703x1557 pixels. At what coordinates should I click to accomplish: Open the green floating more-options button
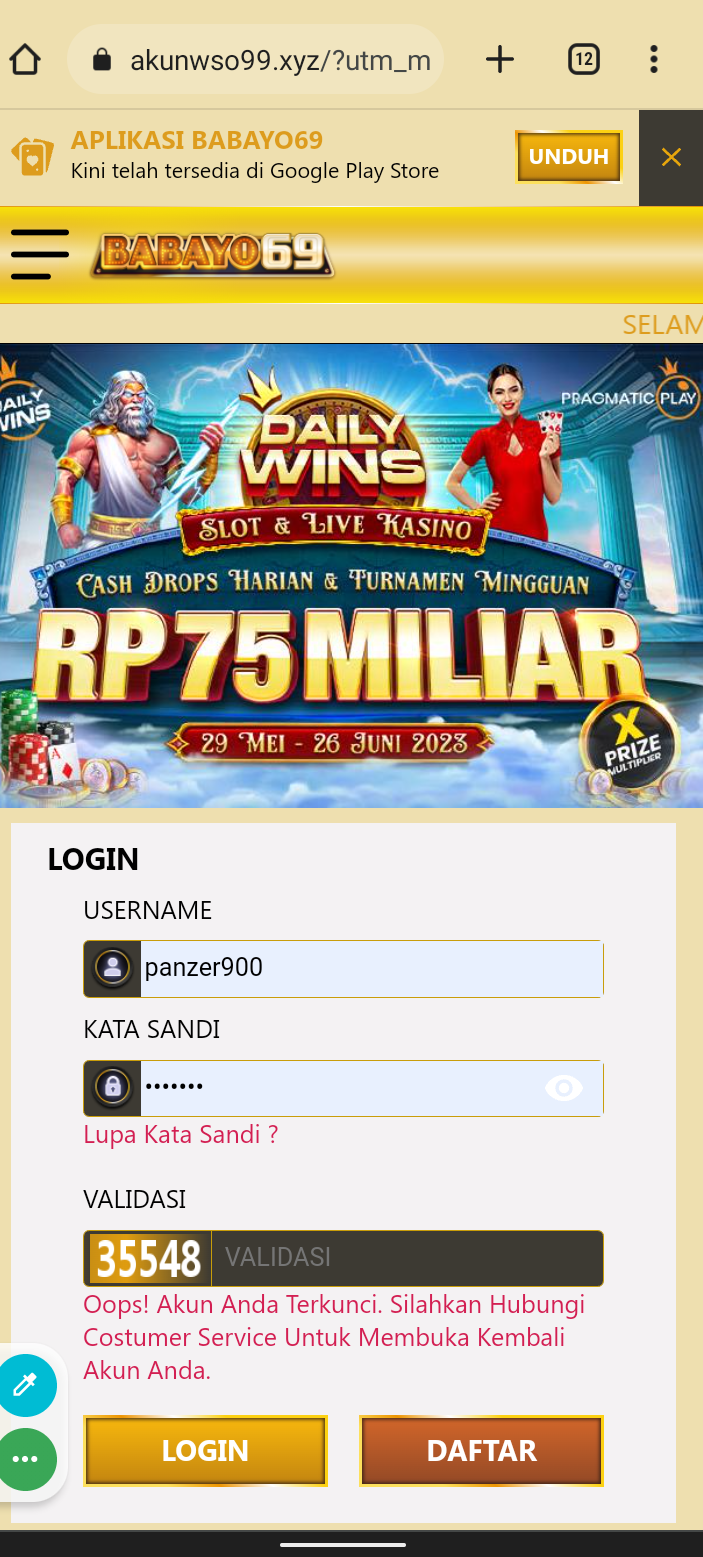coord(25,1459)
